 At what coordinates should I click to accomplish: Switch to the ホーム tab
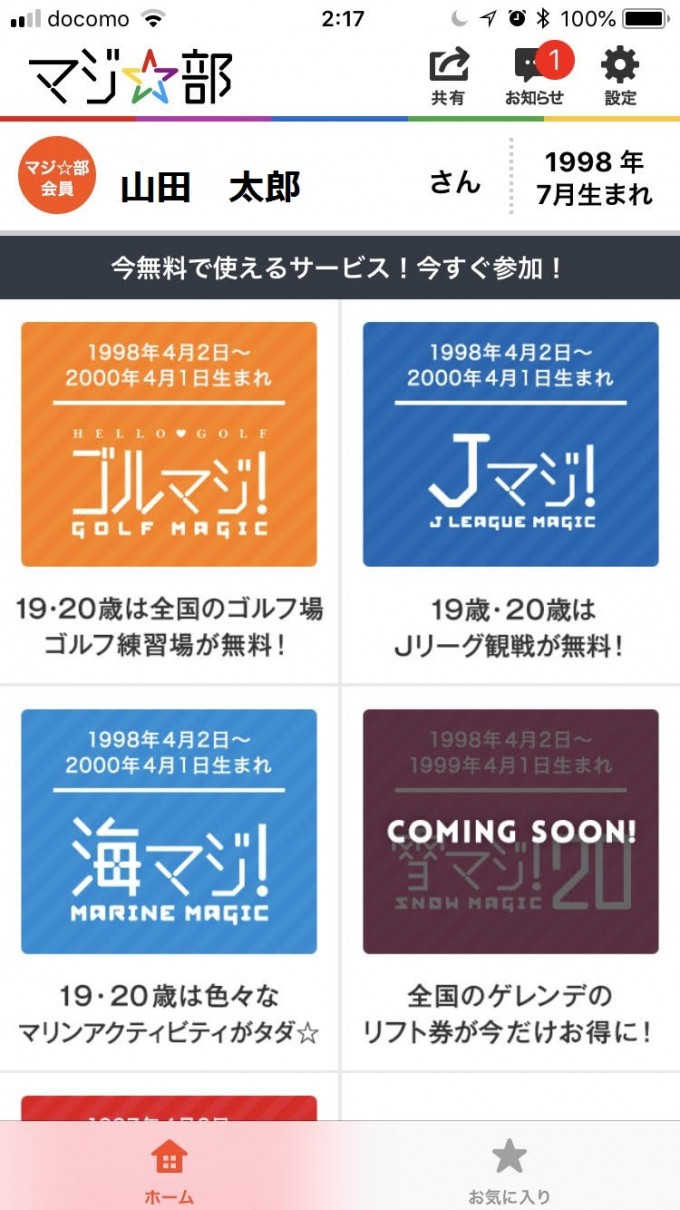(169, 1170)
